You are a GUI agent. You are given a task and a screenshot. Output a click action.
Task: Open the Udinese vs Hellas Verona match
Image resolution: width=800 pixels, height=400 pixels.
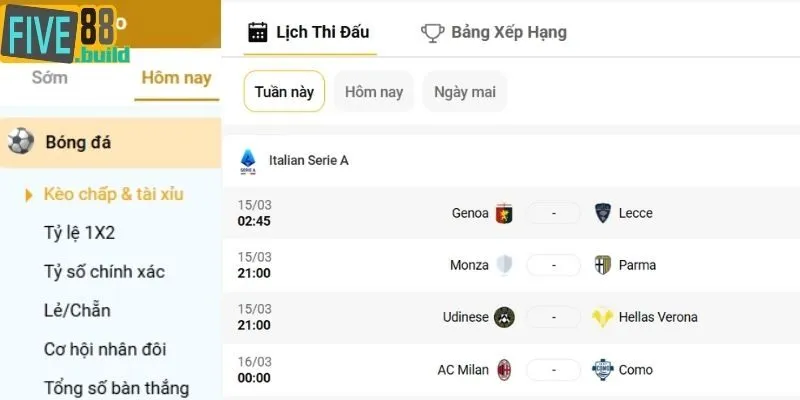click(553, 317)
